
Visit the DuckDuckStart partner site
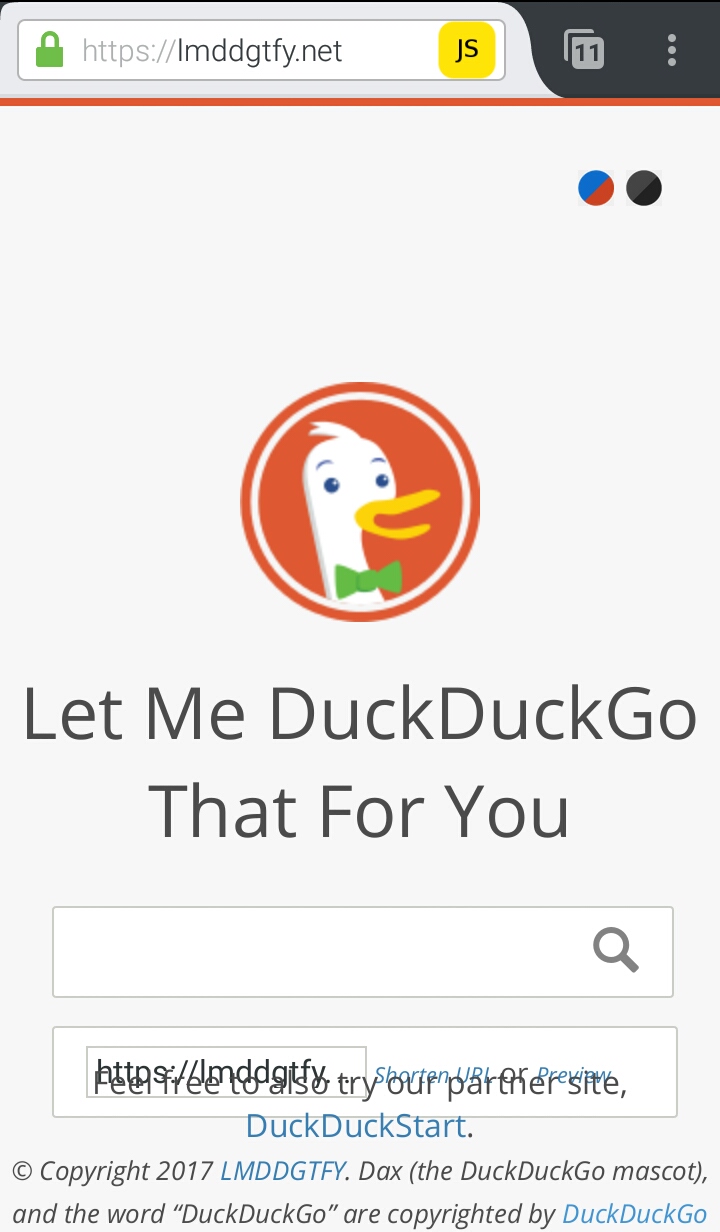tap(356, 1126)
